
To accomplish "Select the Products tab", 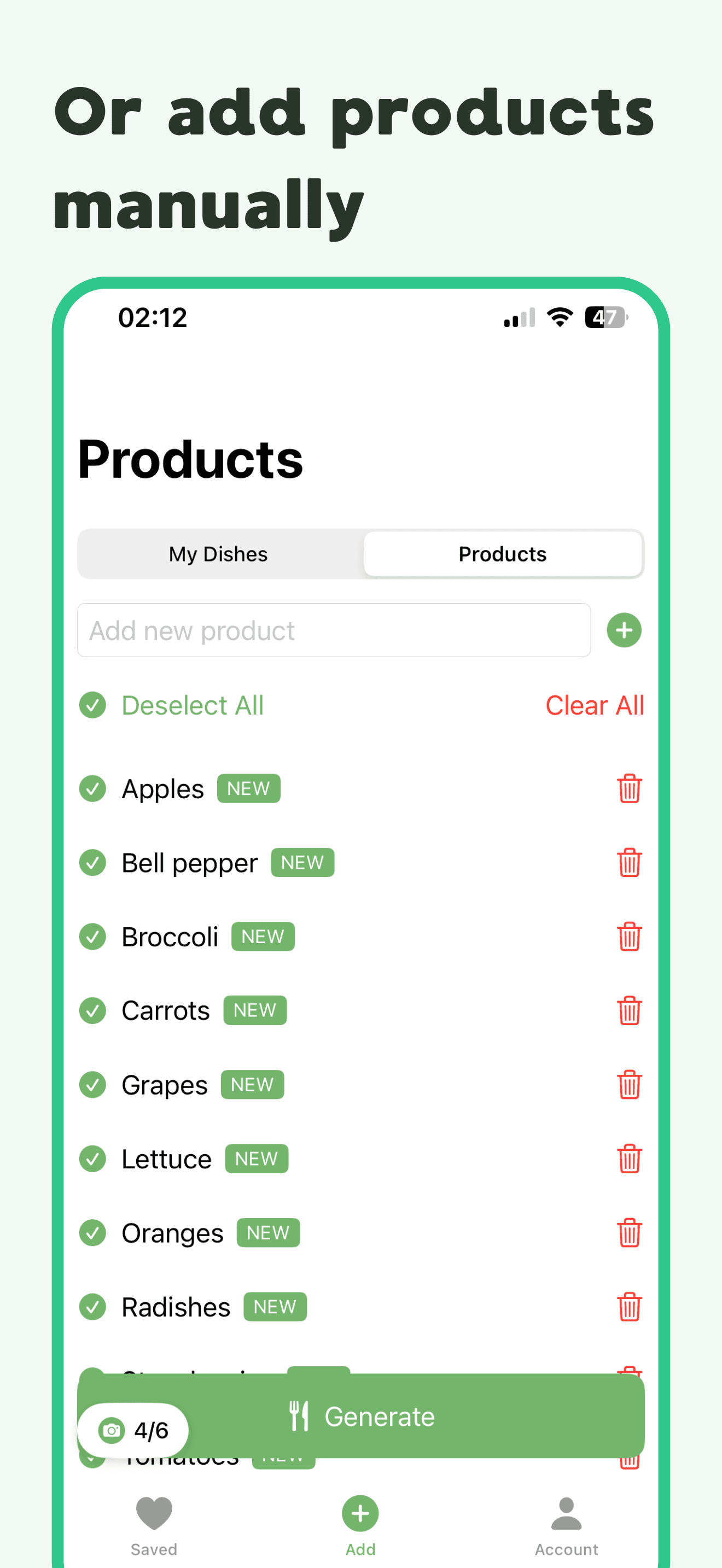I will click(x=502, y=554).
